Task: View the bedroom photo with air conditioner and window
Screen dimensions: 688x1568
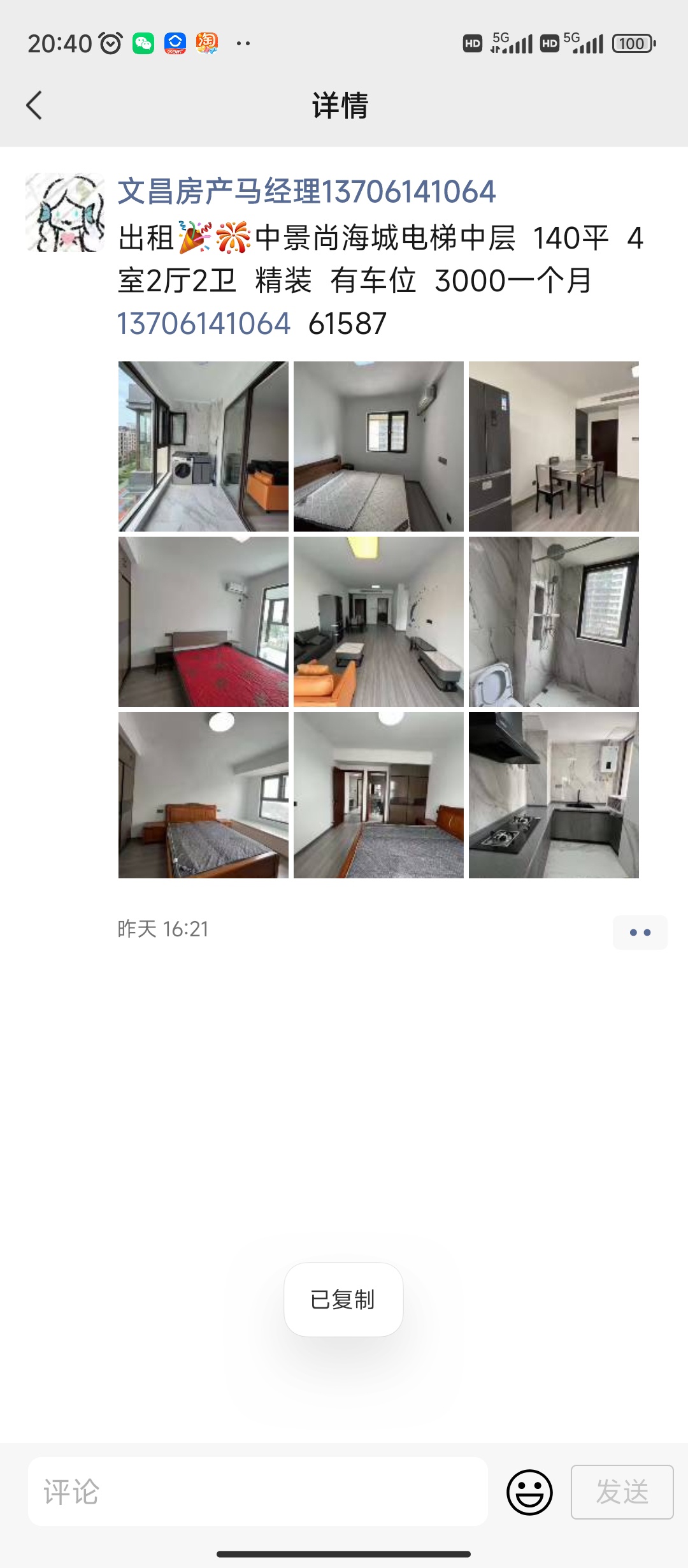Action: [378, 446]
